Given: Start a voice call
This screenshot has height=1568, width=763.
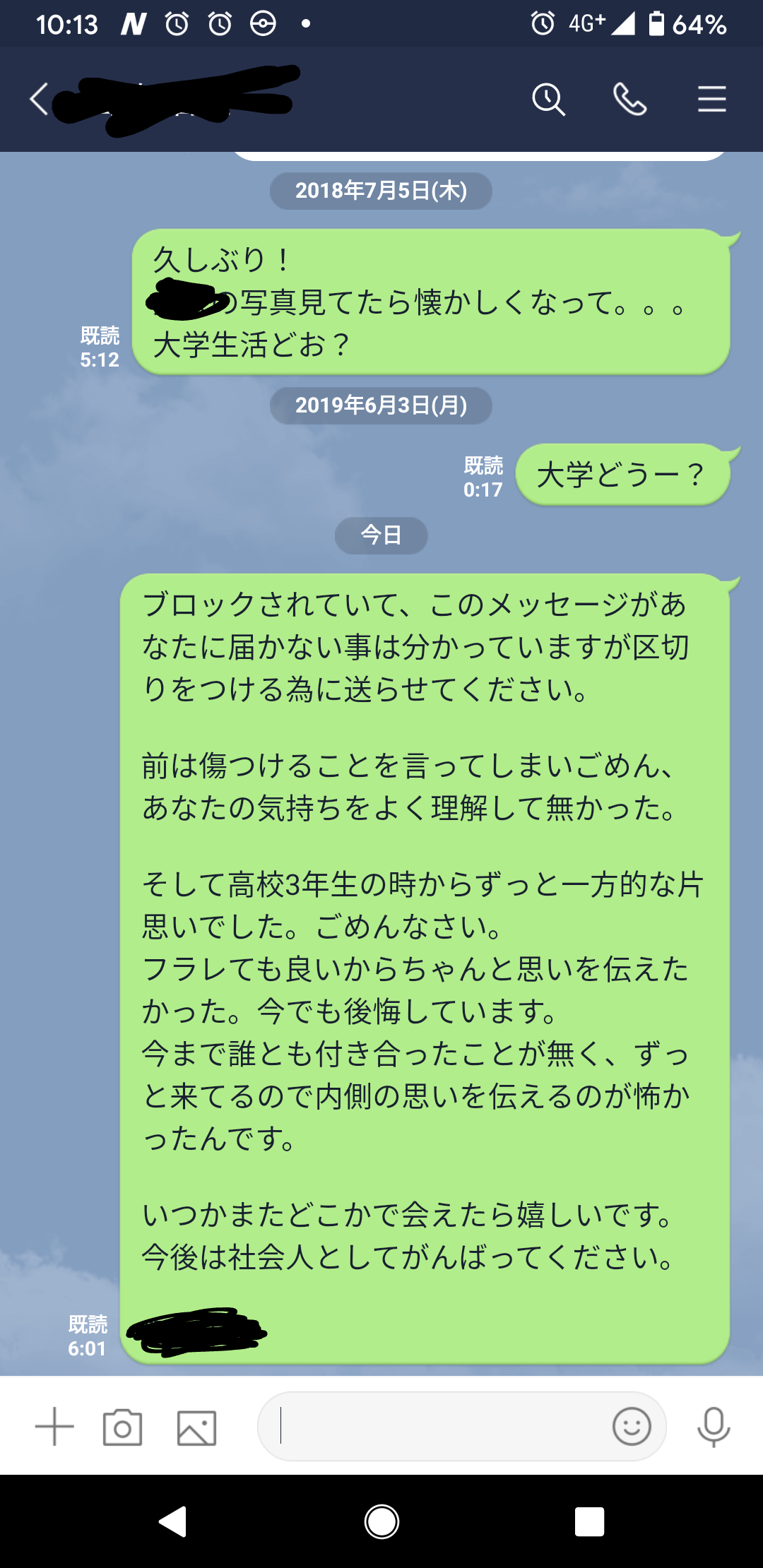Looking at the screenshot, I should (629, 99).
